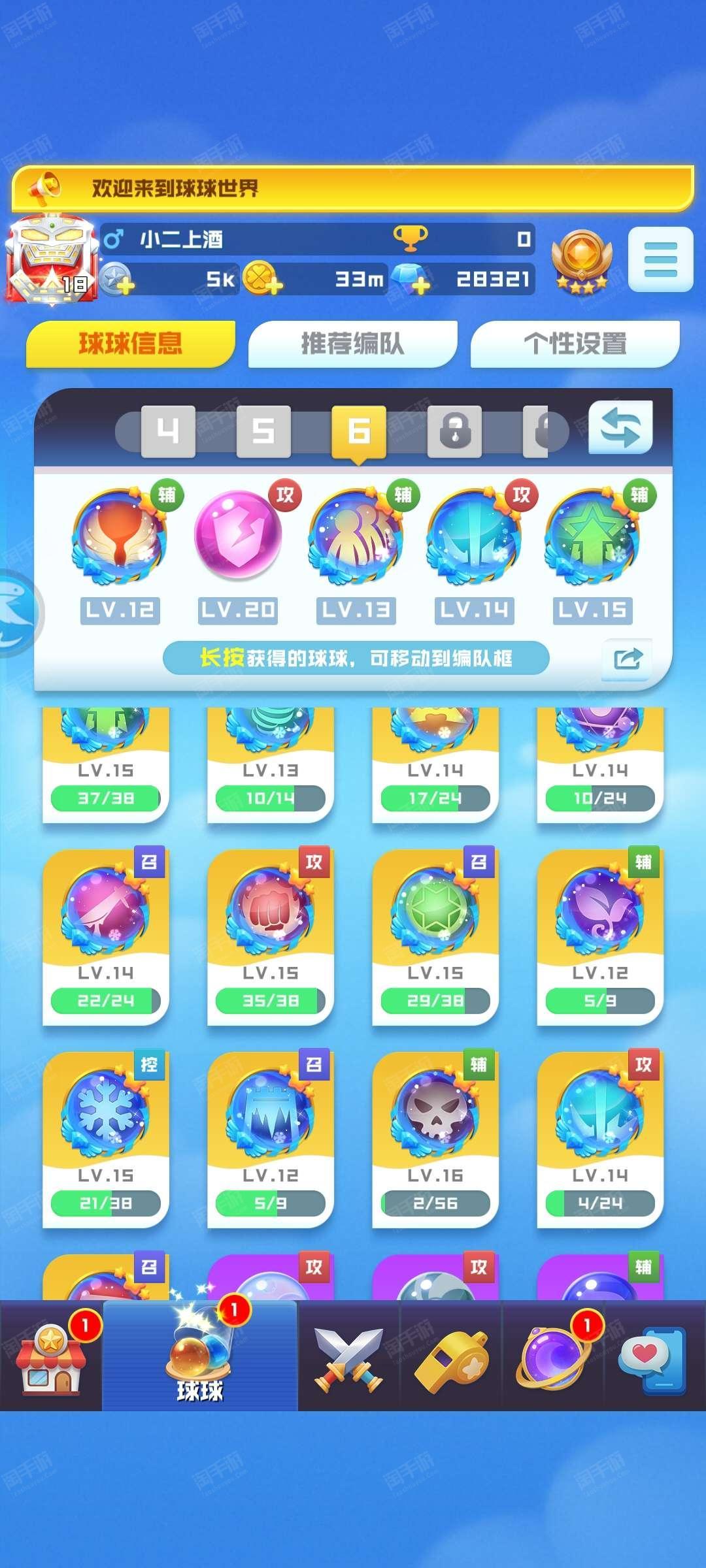The image size is (706, 1568).
Task: Switch to the 个性设置 tab
Action: (x=575, y=344)
